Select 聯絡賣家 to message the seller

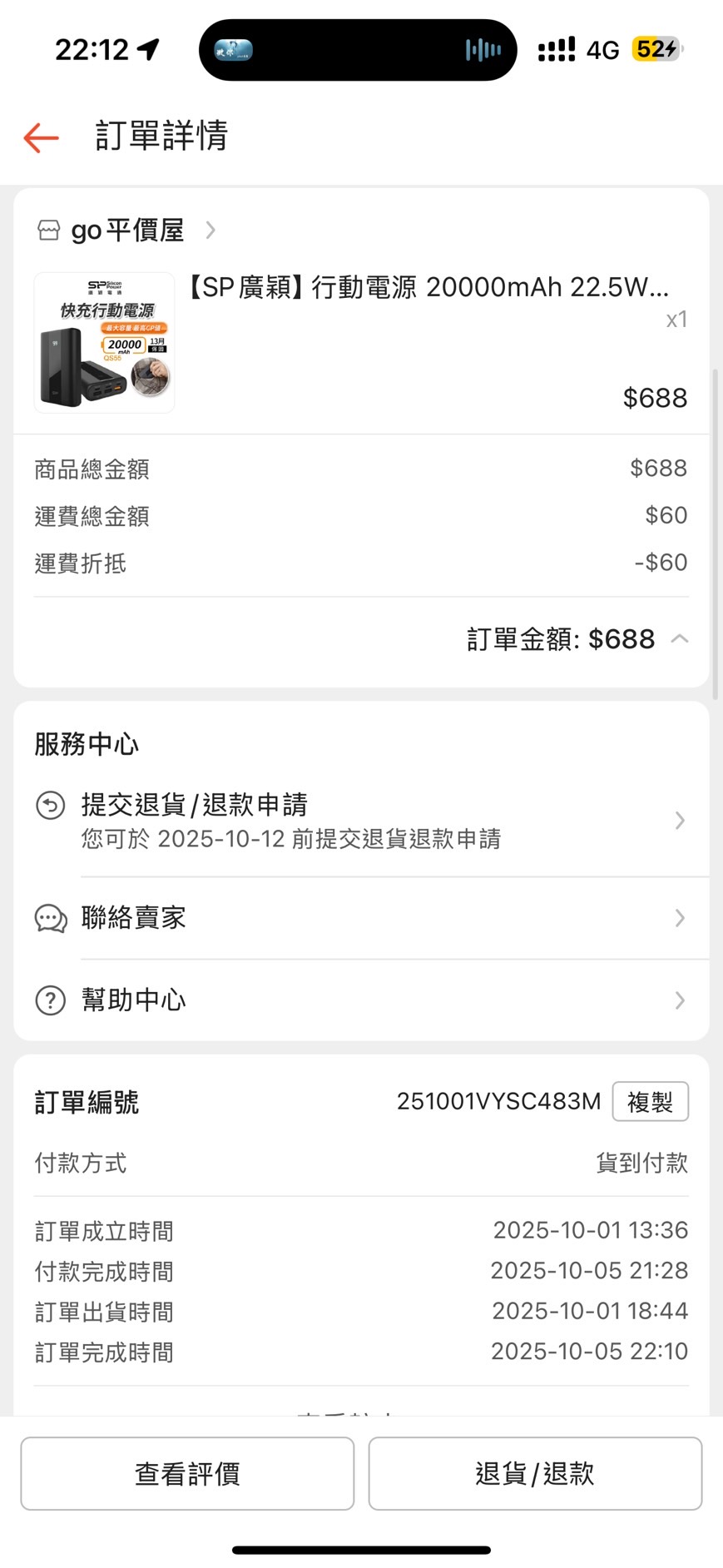[361, 918]
